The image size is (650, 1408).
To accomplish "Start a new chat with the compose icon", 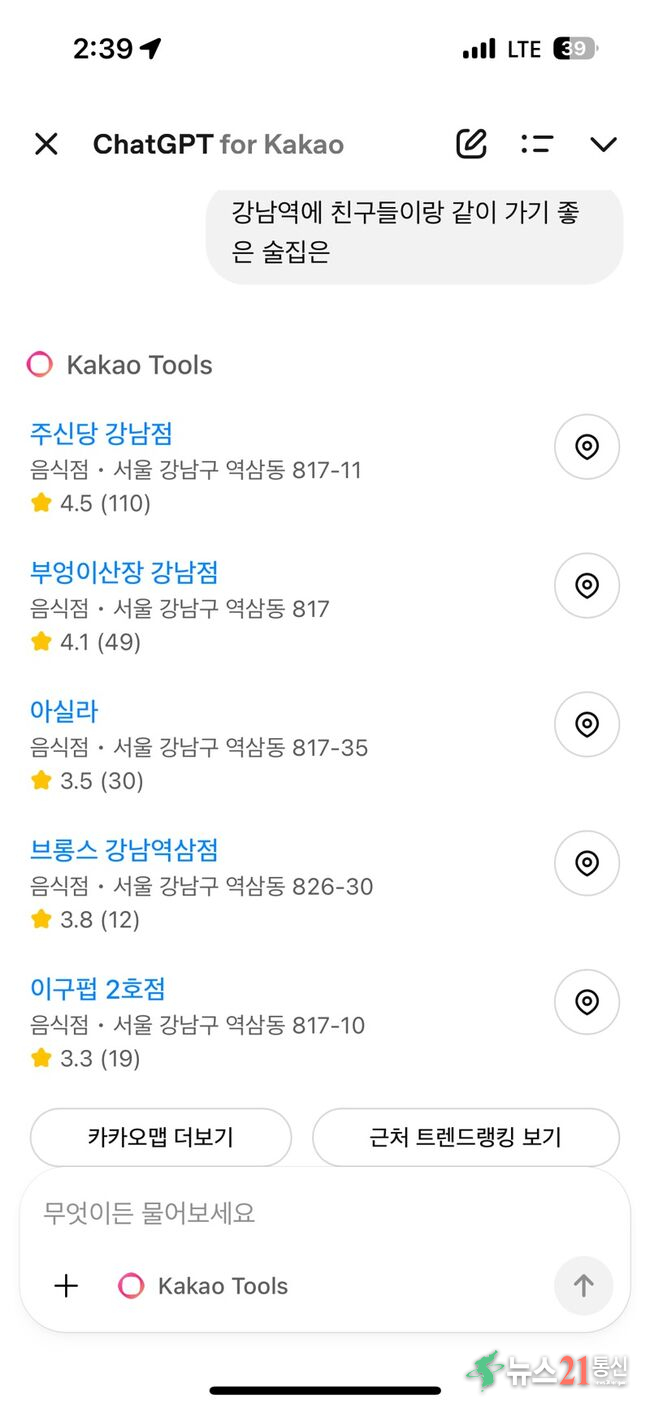I will [x=471, y=144].
